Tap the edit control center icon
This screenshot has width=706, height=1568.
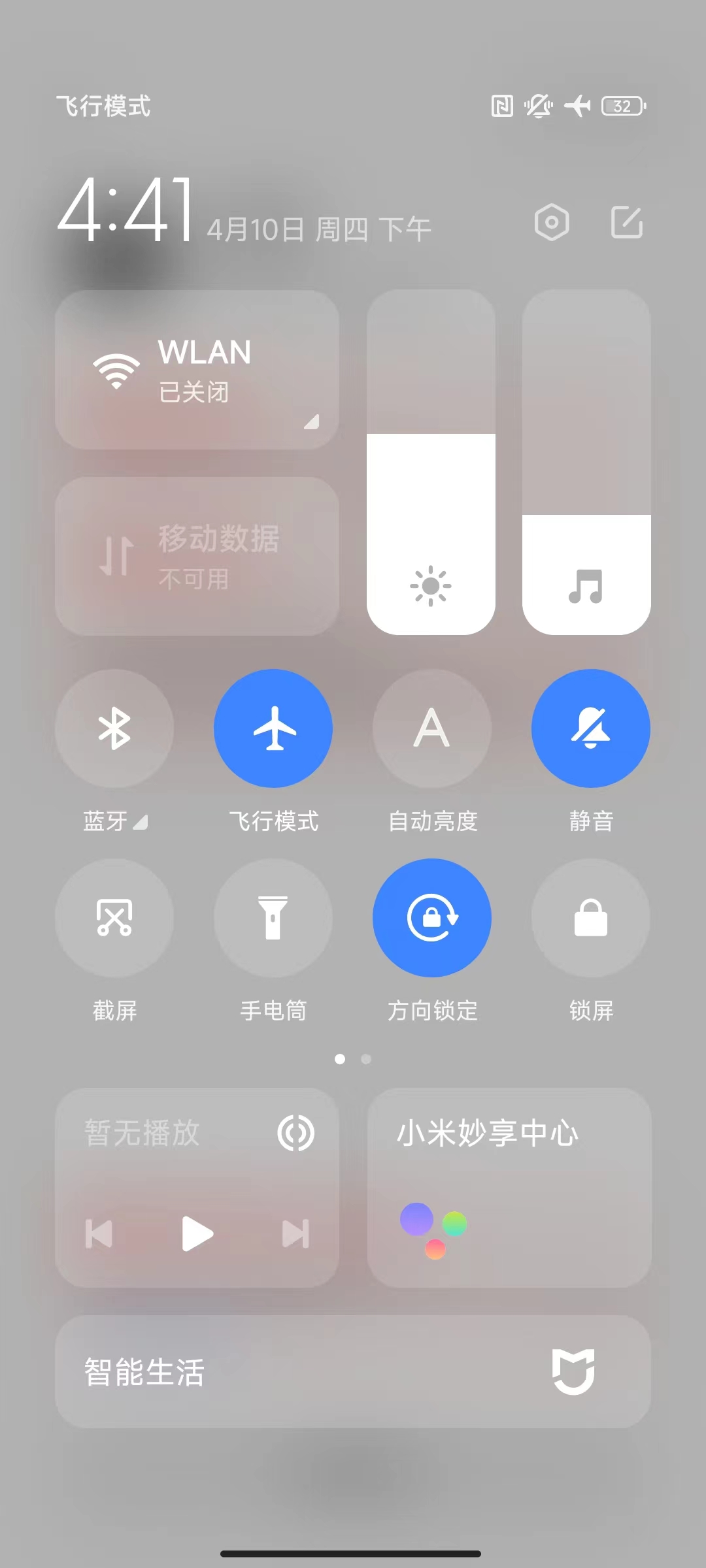click(626, 222)
